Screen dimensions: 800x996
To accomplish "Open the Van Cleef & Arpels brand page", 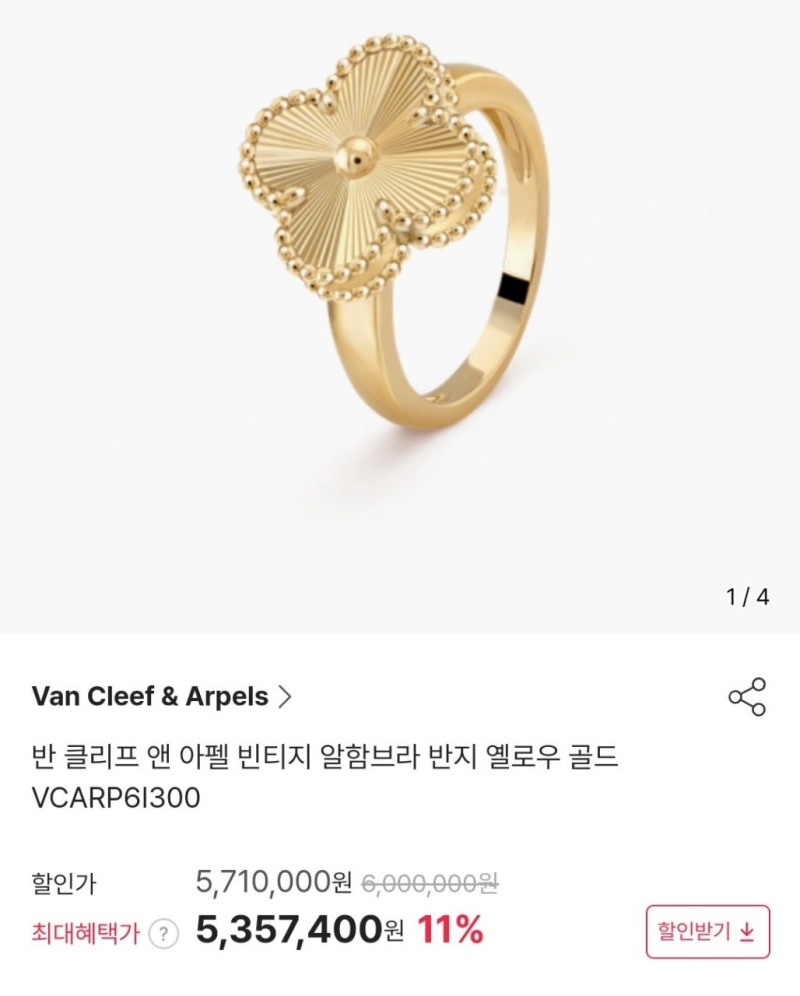I will (x=162, y=696).
